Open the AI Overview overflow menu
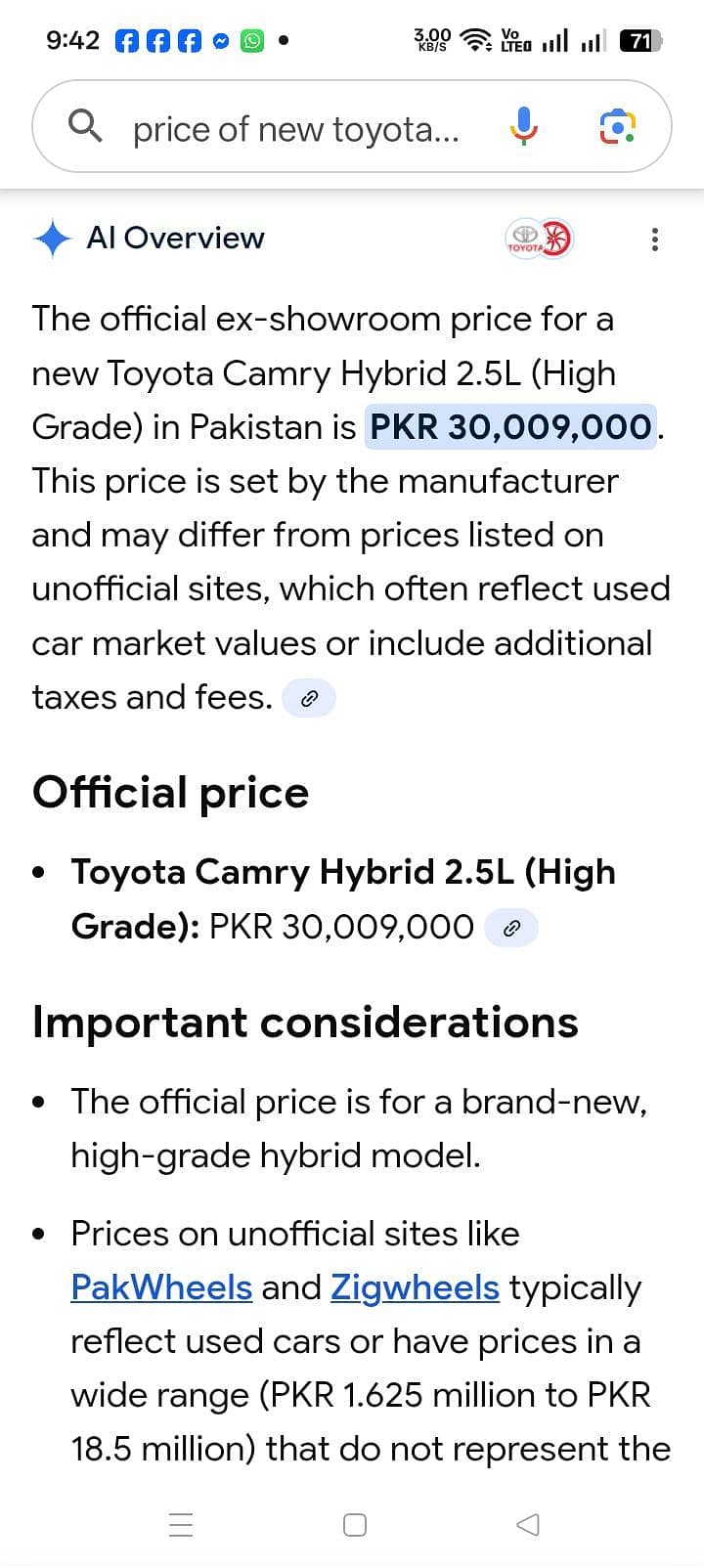 click(x=654, y=239)
